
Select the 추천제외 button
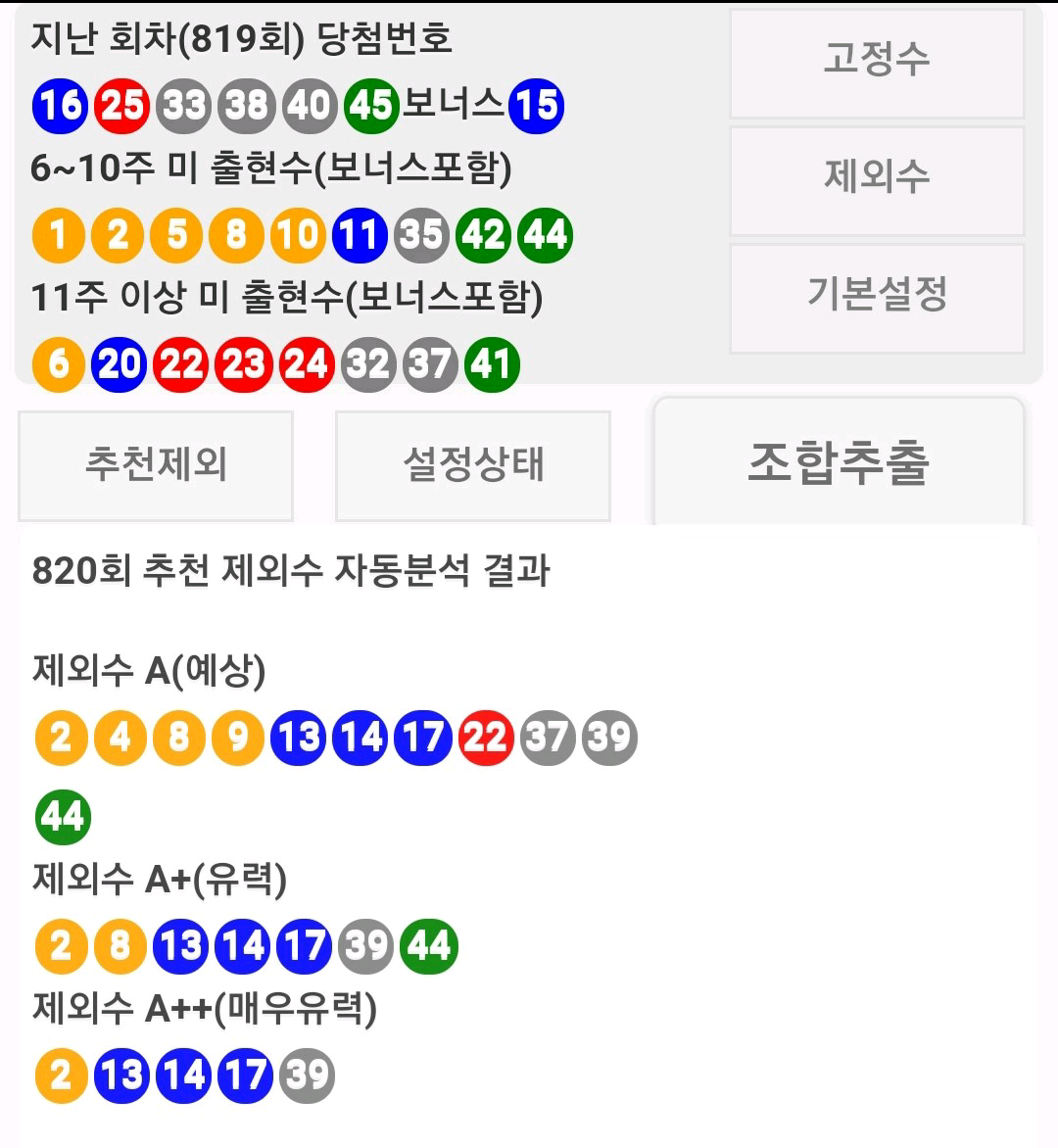[156, 464]
